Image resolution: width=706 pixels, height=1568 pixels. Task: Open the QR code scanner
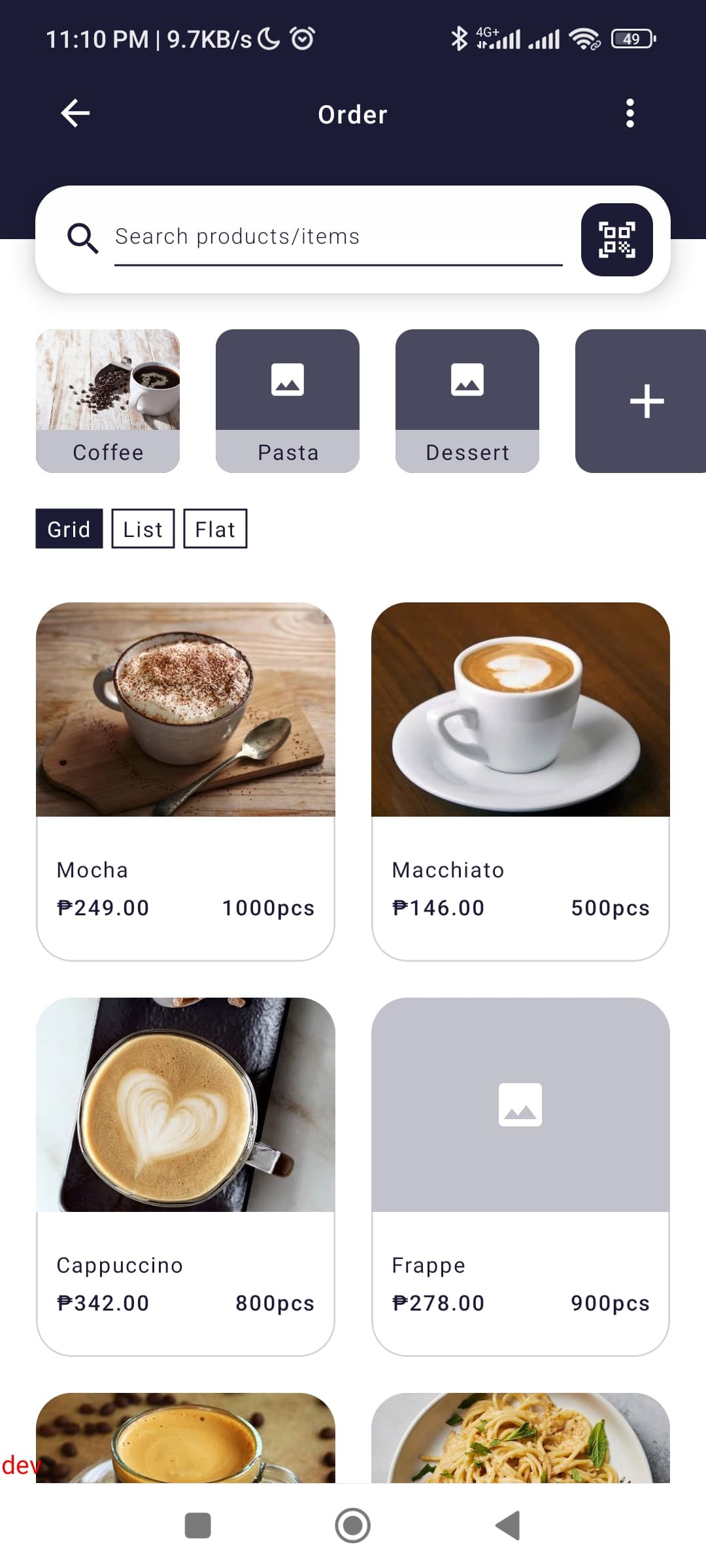[616, 239]
